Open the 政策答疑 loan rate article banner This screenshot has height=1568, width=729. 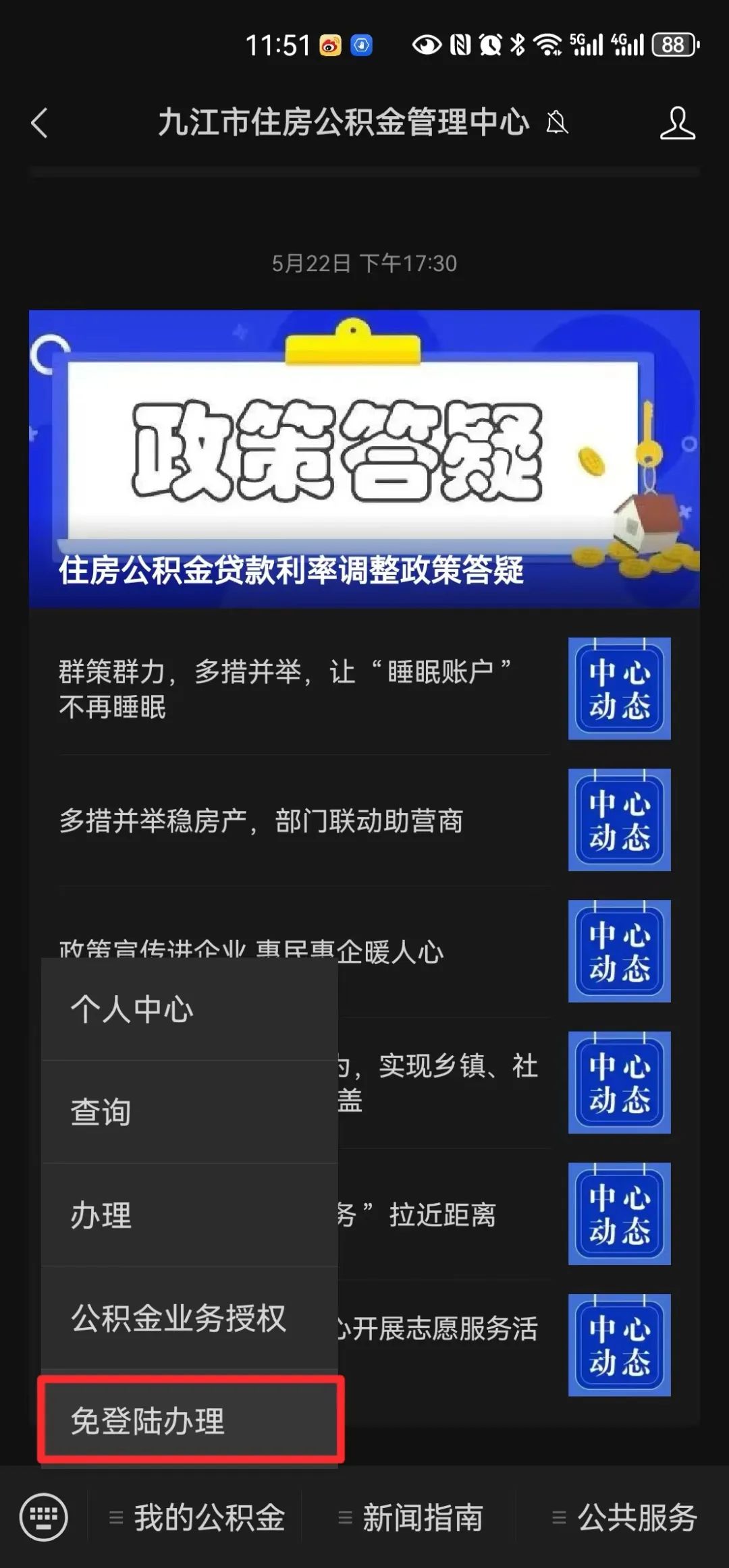tap(364, 459)
